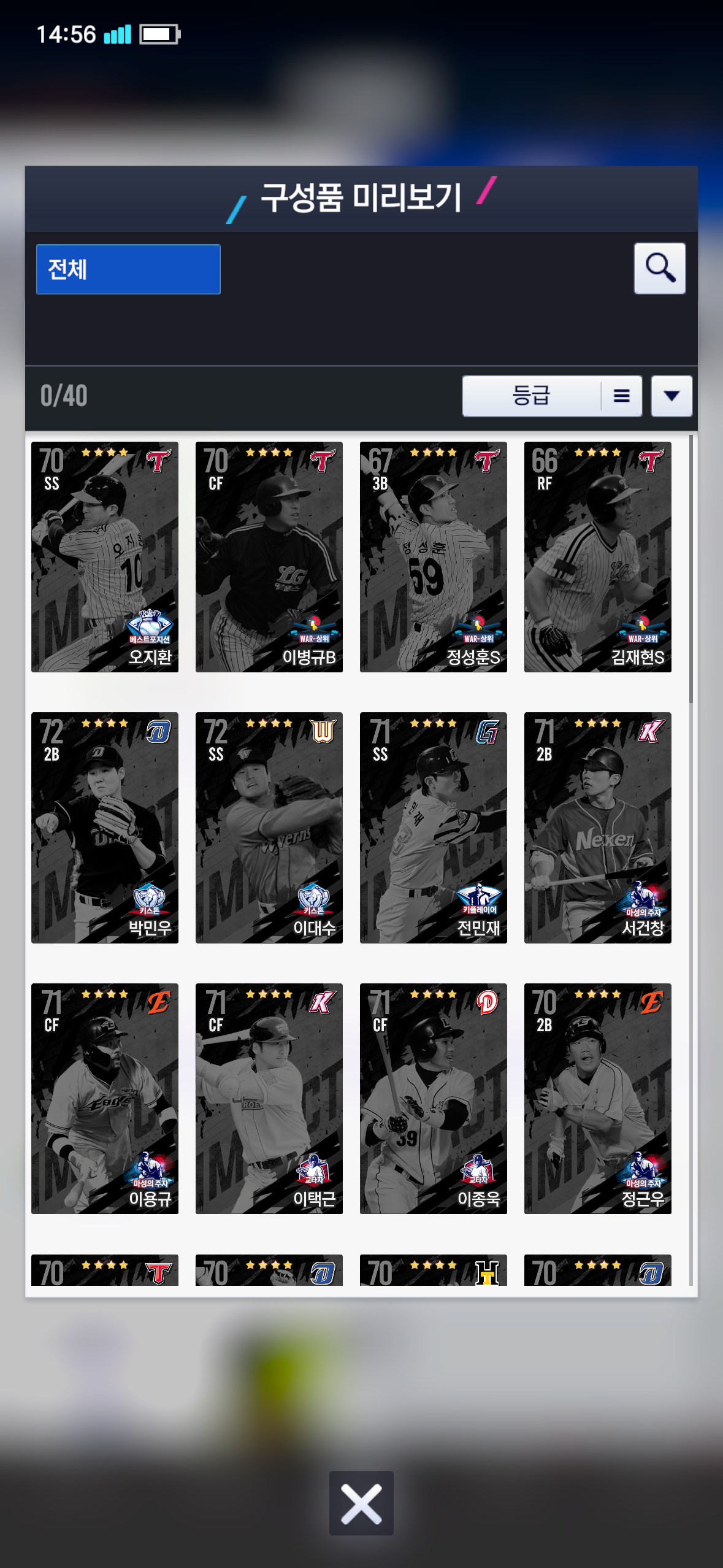Select 김재현S player card
The width and height of the screenshot is (723, 1568).
tap(598, 557)
